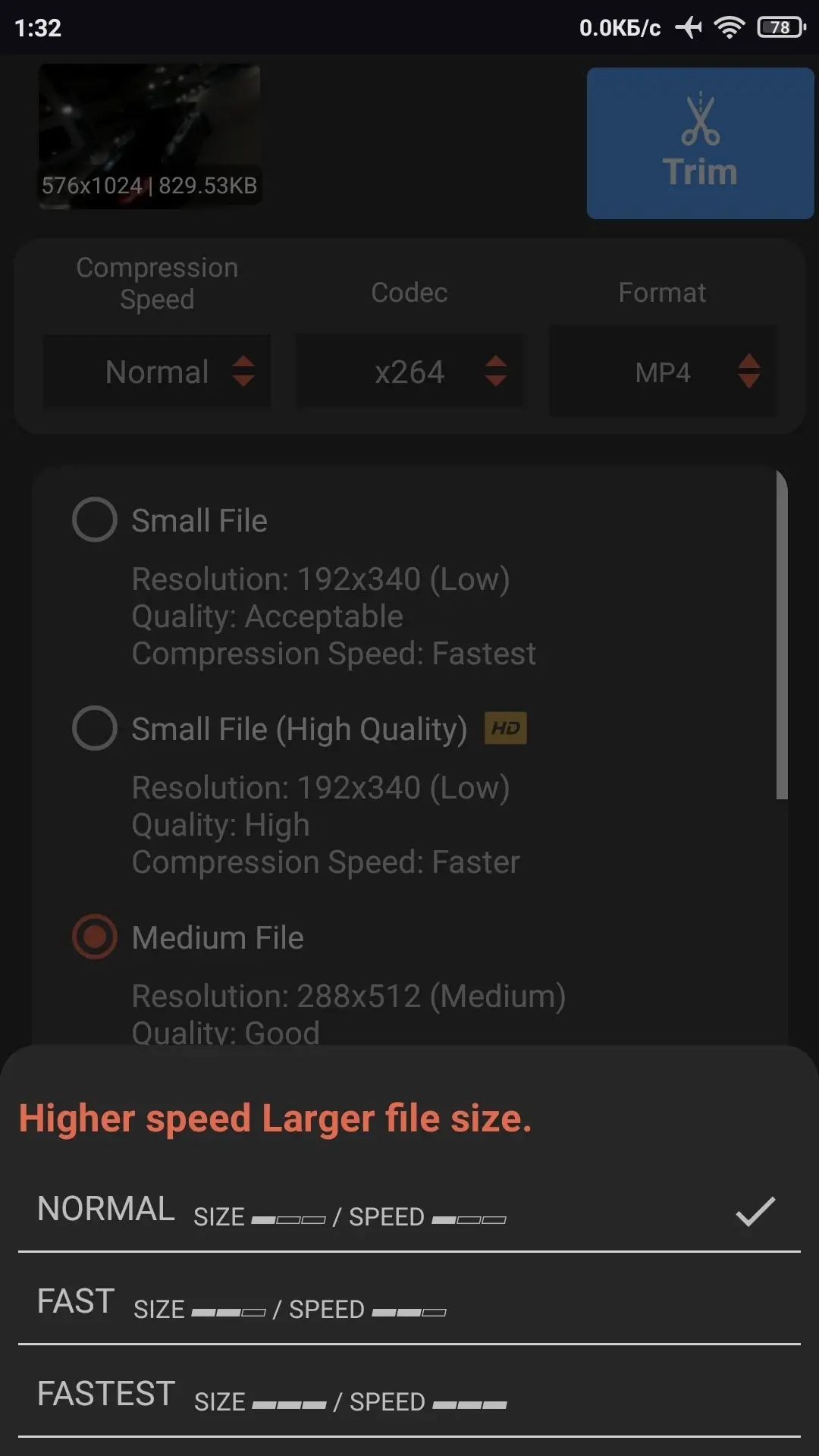Select the Small File radio button

tap(95, 520)
